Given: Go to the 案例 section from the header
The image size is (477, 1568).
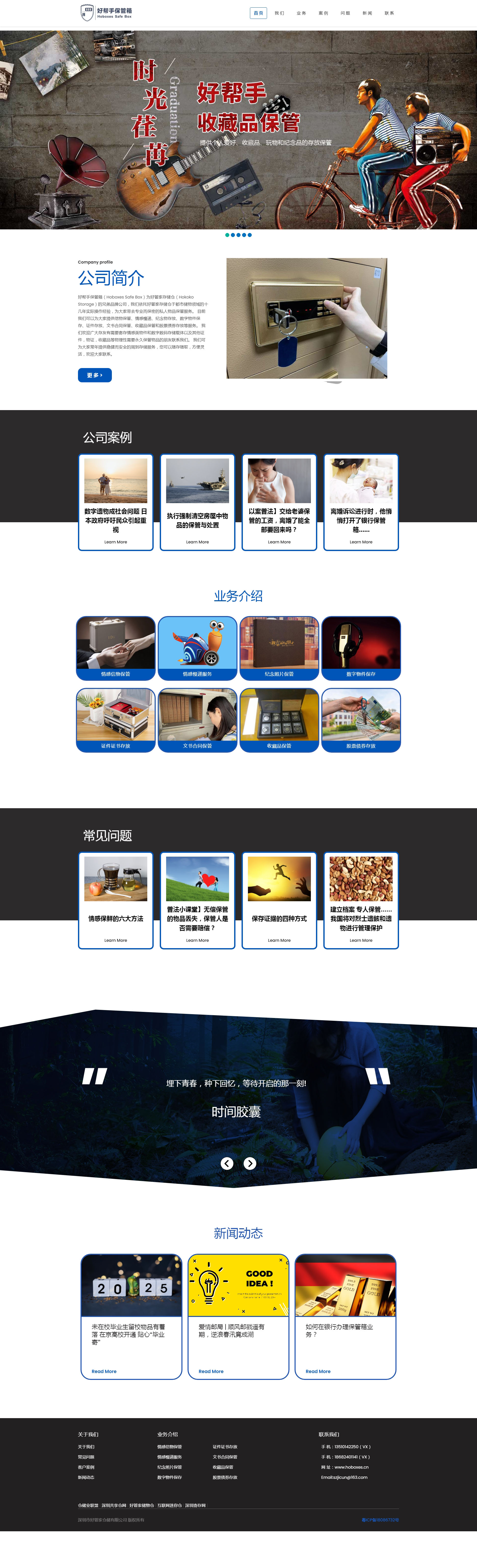Looking at the screenshot, I should pos(323,13).
